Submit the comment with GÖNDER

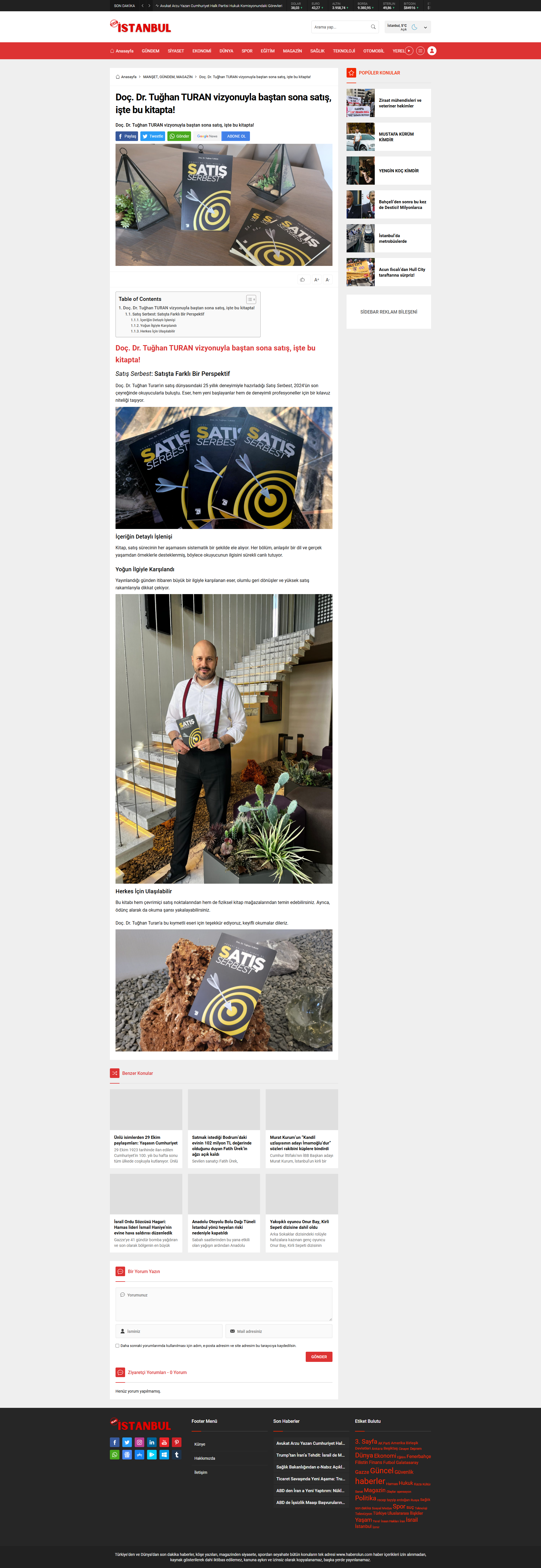[x=319, y=1357]
